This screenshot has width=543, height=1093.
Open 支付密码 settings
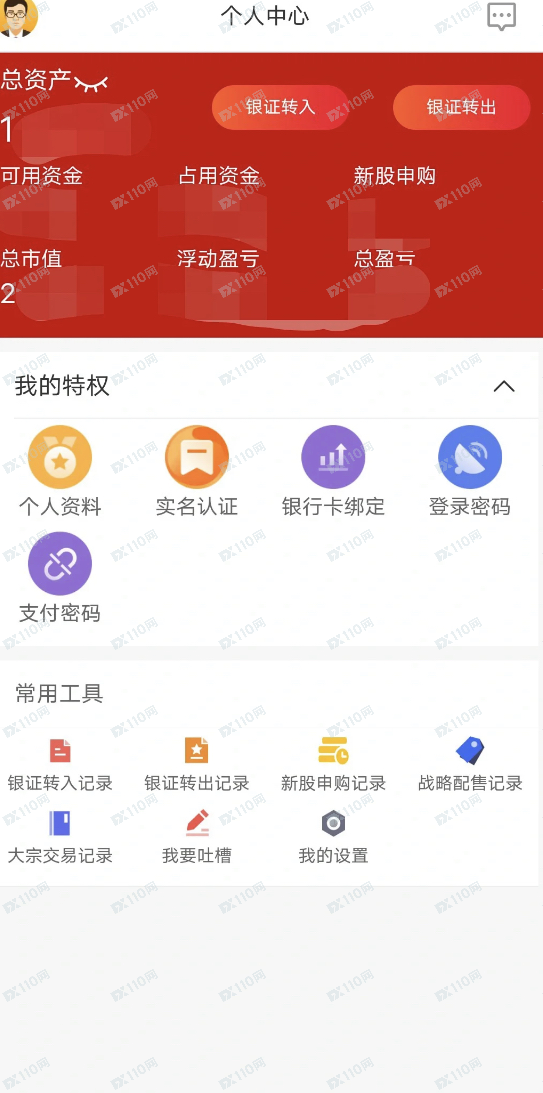(x=60, y=578)
